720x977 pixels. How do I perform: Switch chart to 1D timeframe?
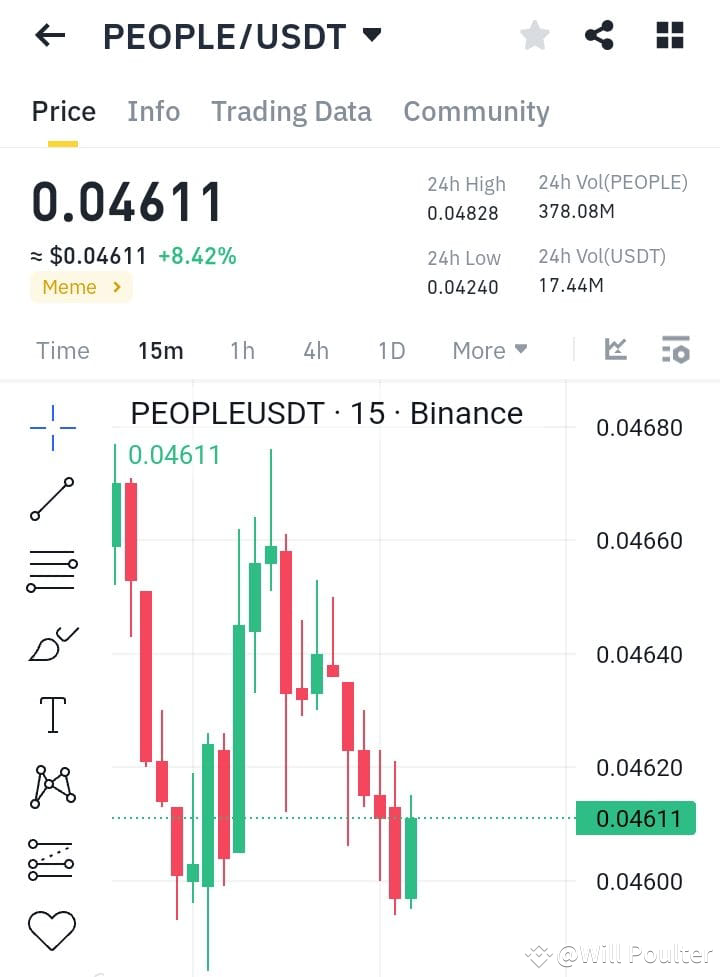[391, 350]
